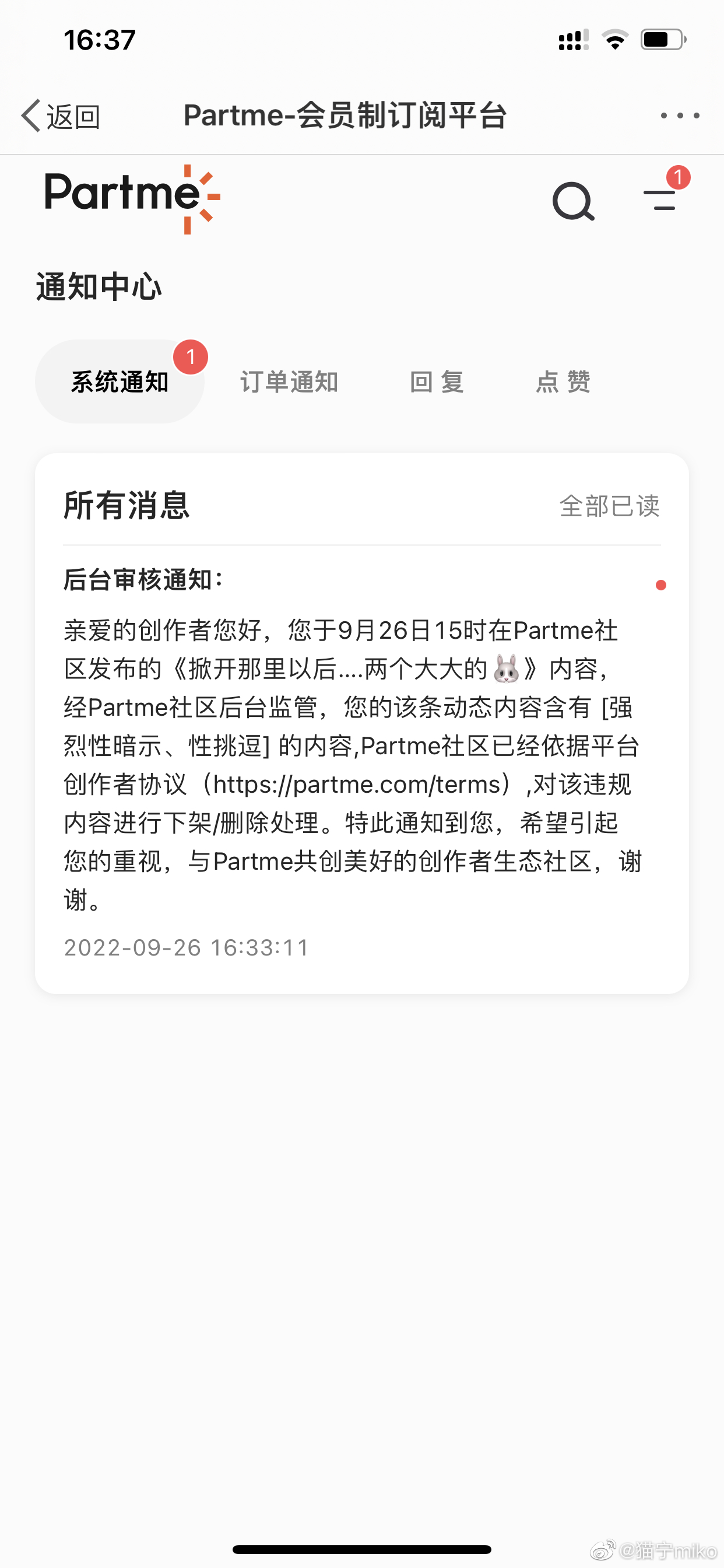724x1568 pixels.
Task: Go back with the 返回 button
Action: tap(61, 116)
